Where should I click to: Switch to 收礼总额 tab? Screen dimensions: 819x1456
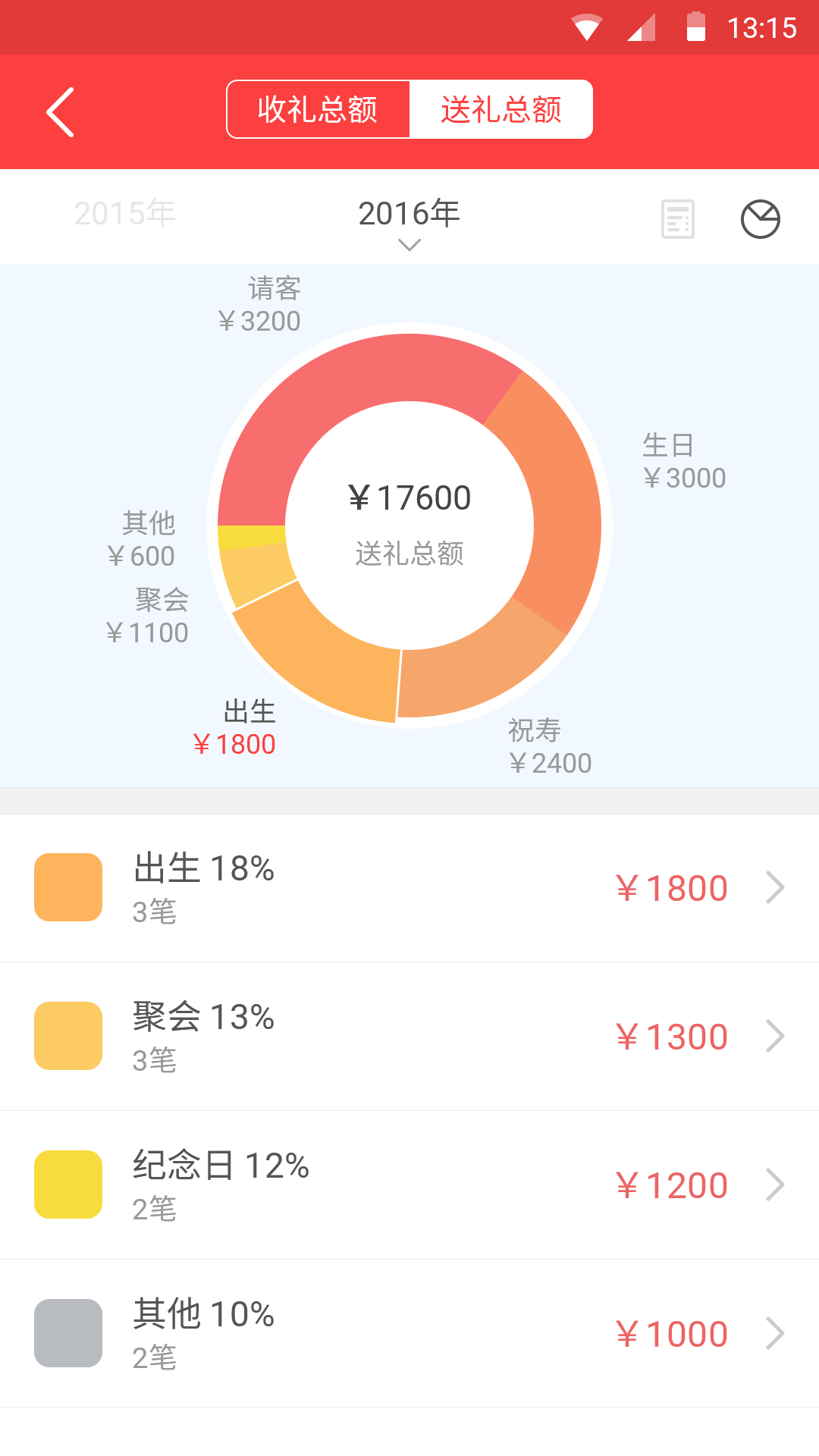(x=318, y=108)
